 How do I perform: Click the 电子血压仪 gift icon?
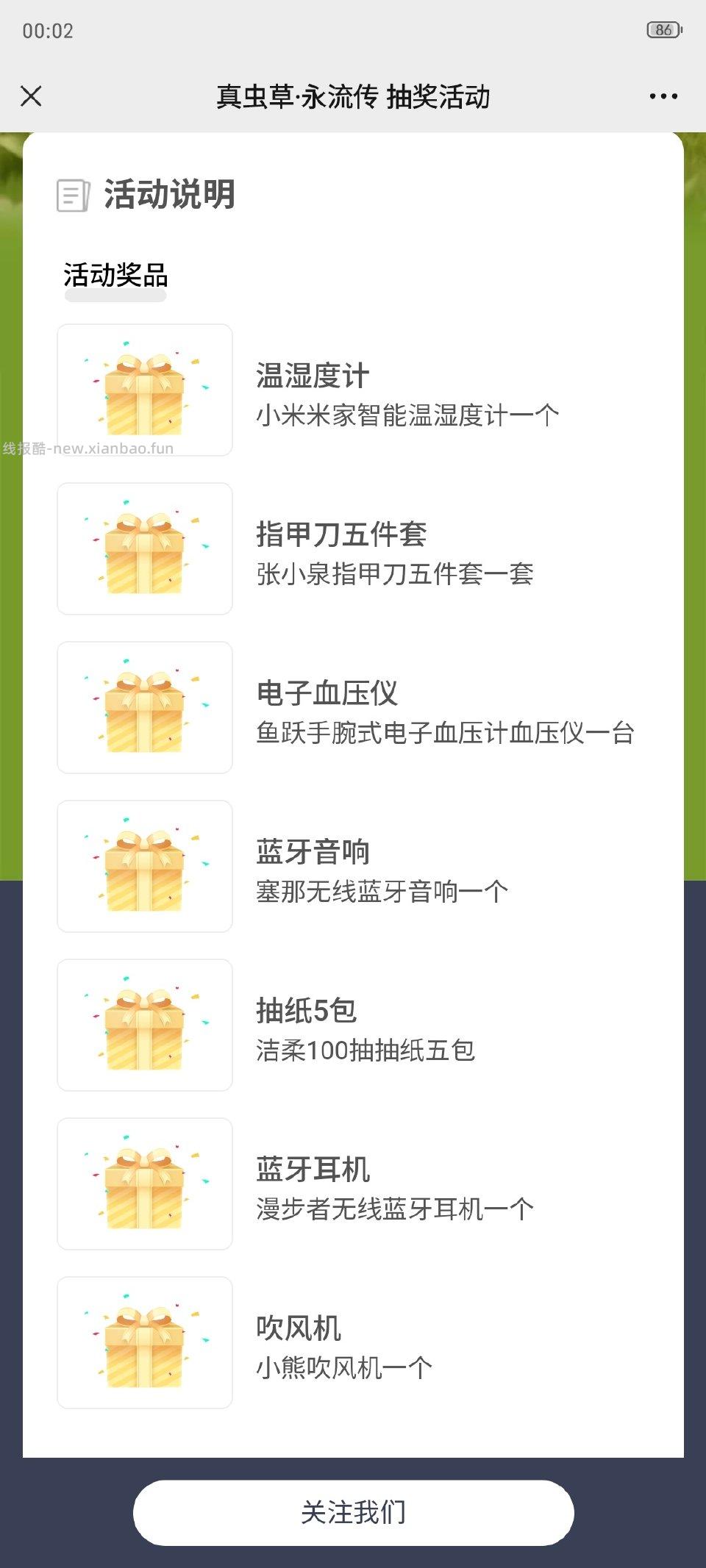tap(145, 707)
